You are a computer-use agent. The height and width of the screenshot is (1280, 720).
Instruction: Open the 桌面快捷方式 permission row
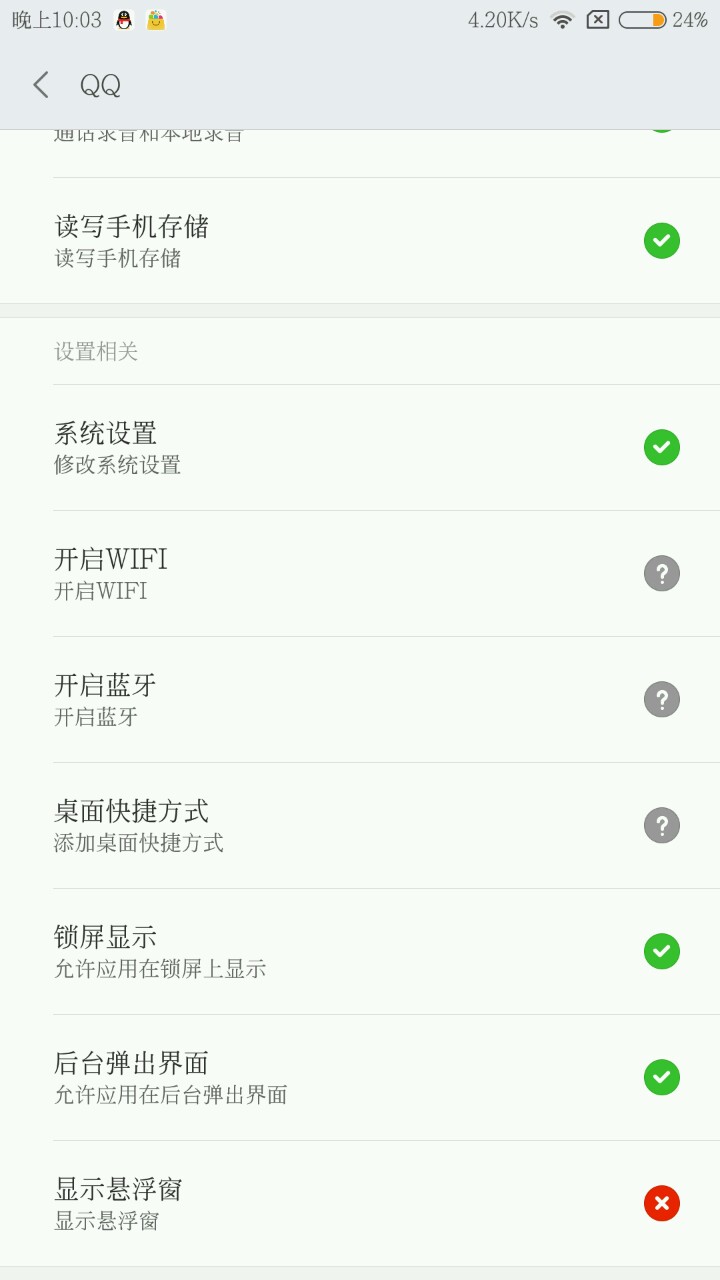360,825
